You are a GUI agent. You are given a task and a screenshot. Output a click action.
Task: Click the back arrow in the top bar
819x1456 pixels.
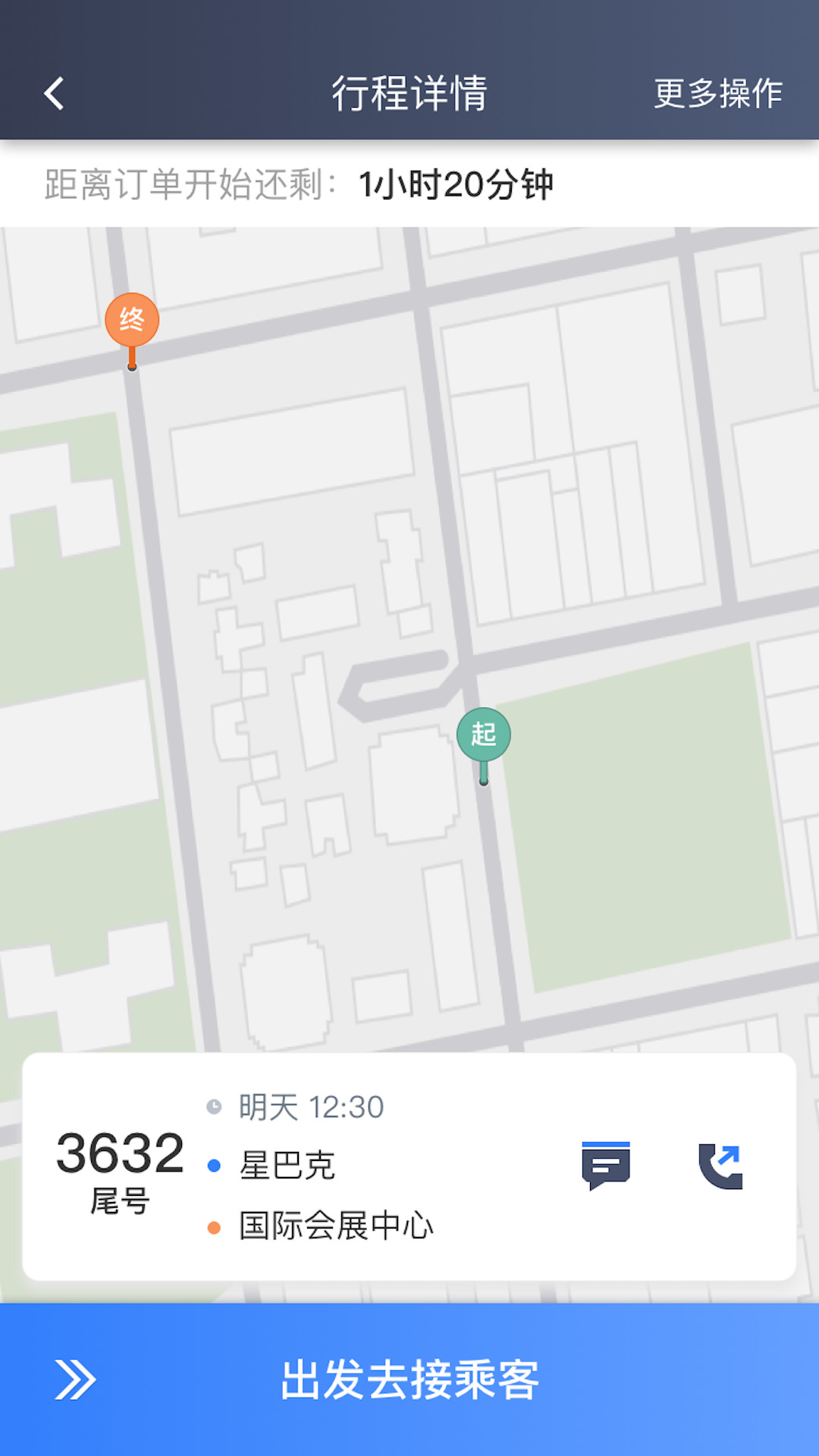[x=53, y=93]
